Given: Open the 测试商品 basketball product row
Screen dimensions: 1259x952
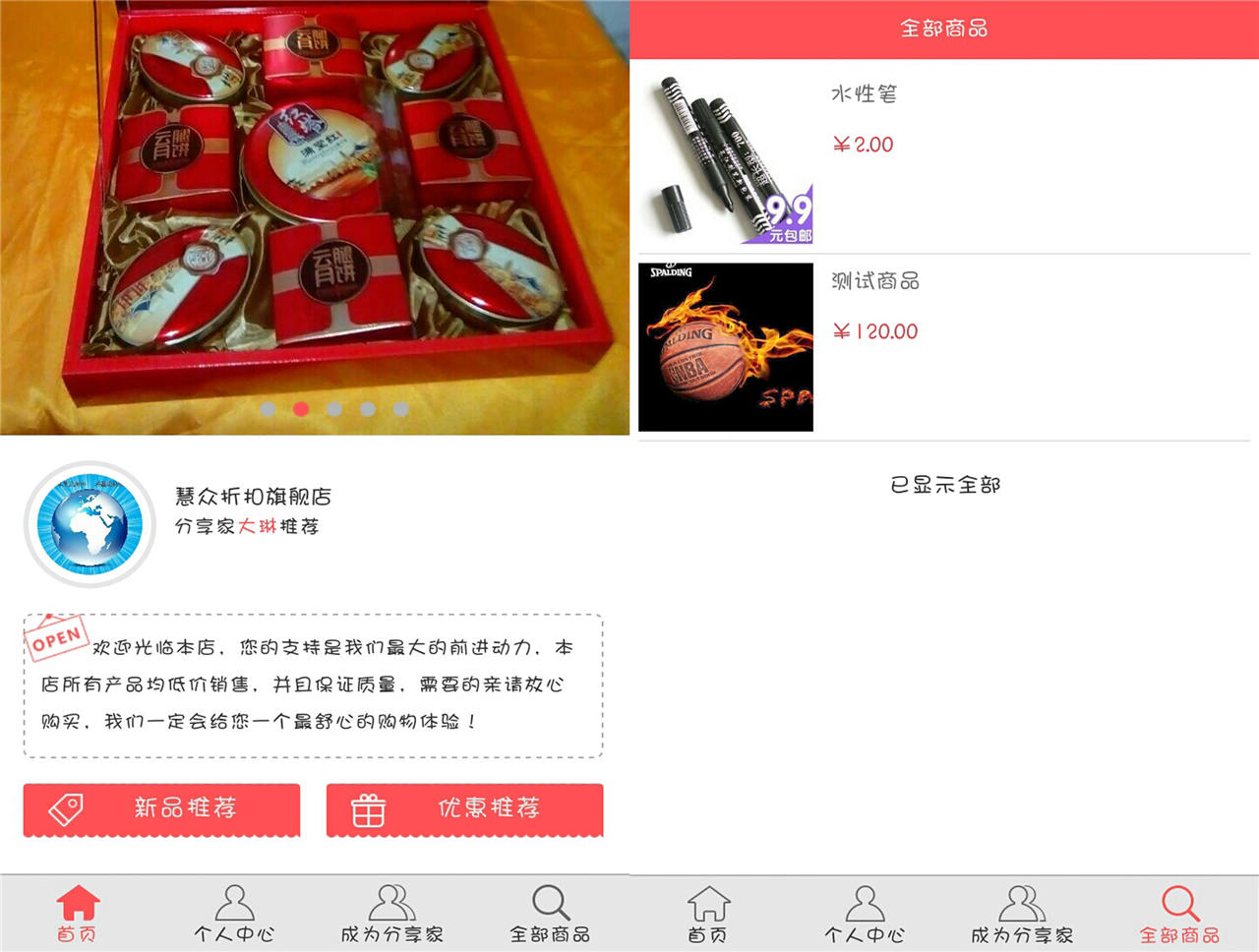Looking at the screenshot, I should pyautogui.click(x=942, y=346).
